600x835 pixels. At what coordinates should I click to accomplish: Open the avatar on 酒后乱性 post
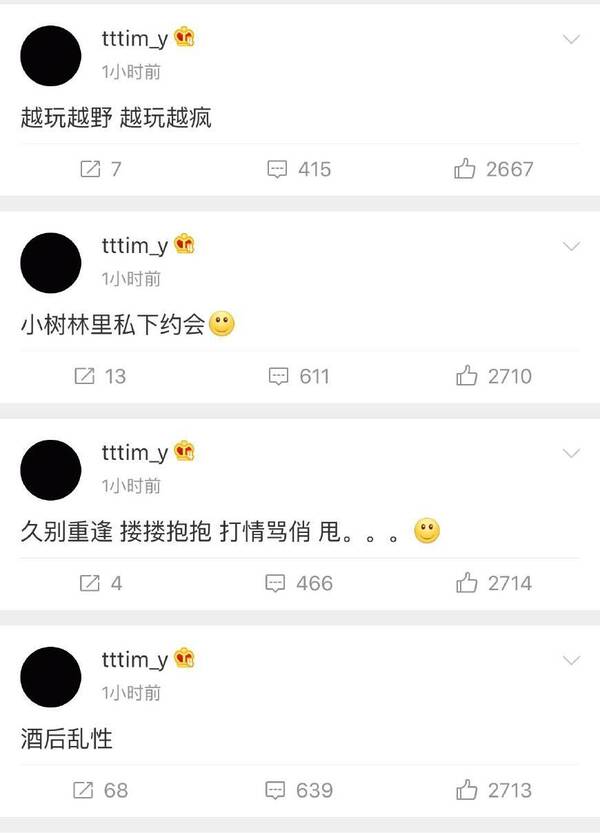coord(51,677)
